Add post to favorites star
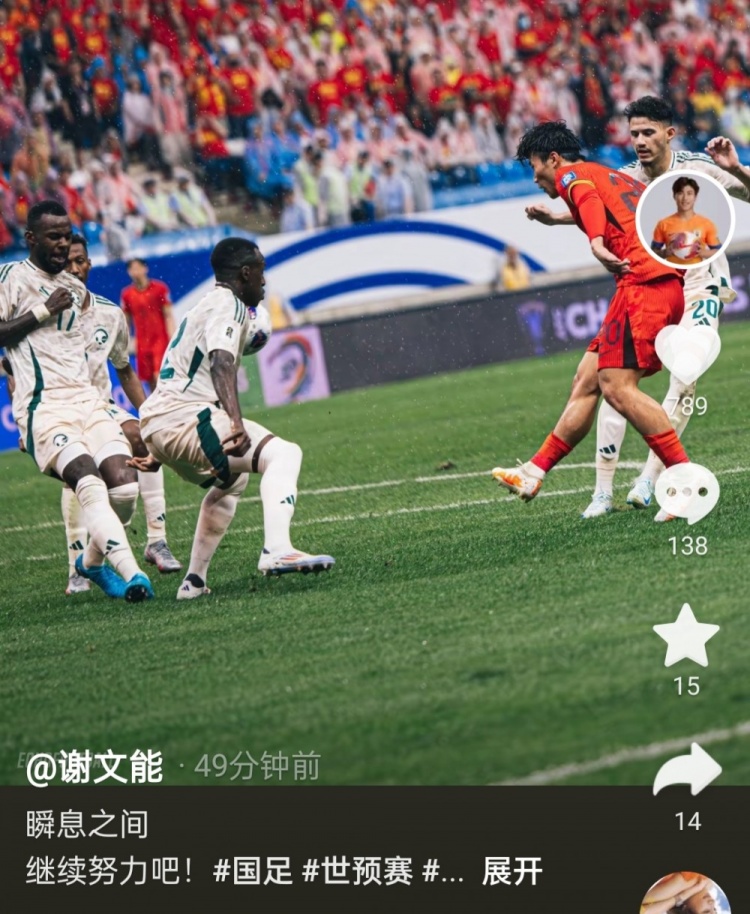This screenshot has height=914, width=750. pos(686,636)
